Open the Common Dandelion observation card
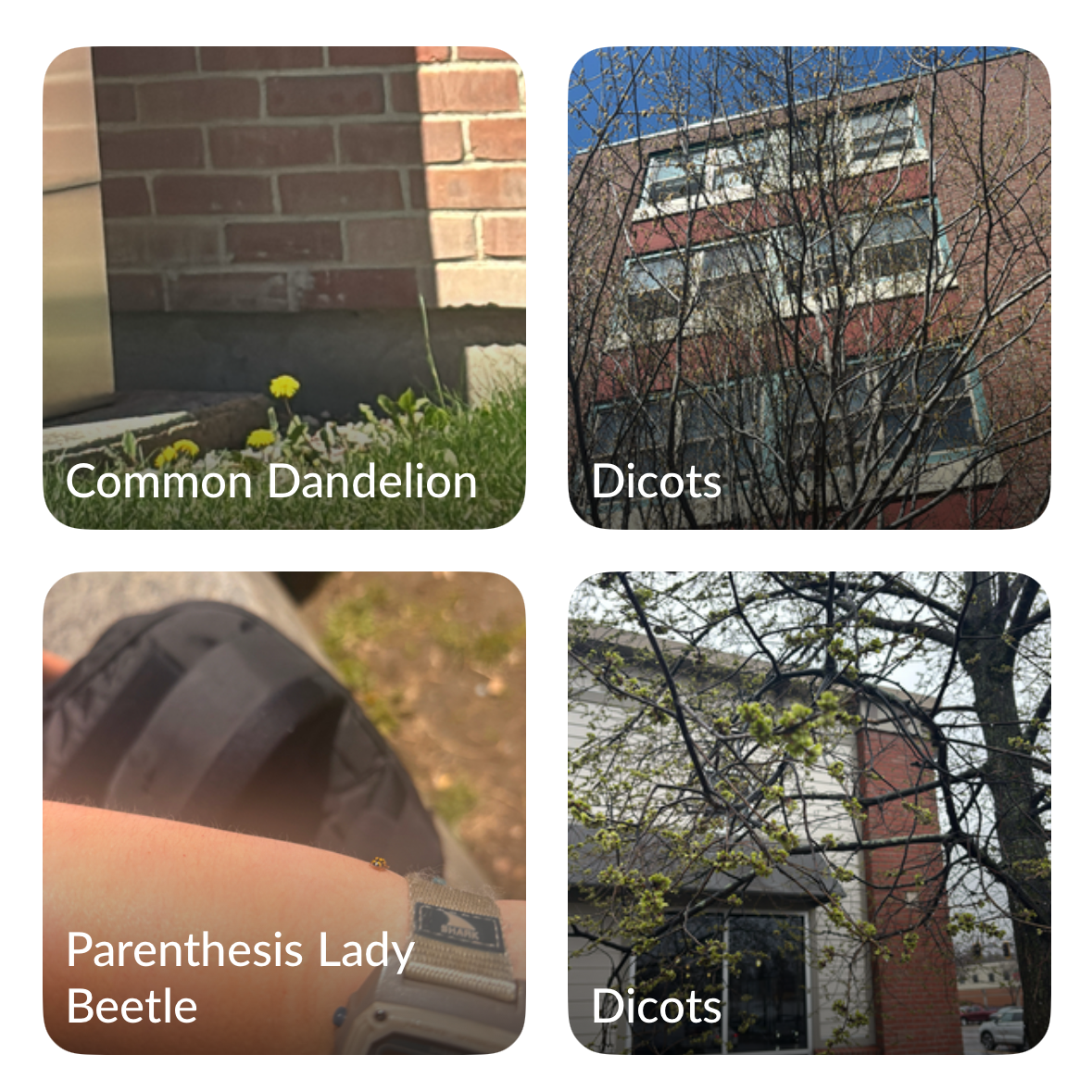The height and width of the screenshot is (1092, 1092). click(283, 287)
